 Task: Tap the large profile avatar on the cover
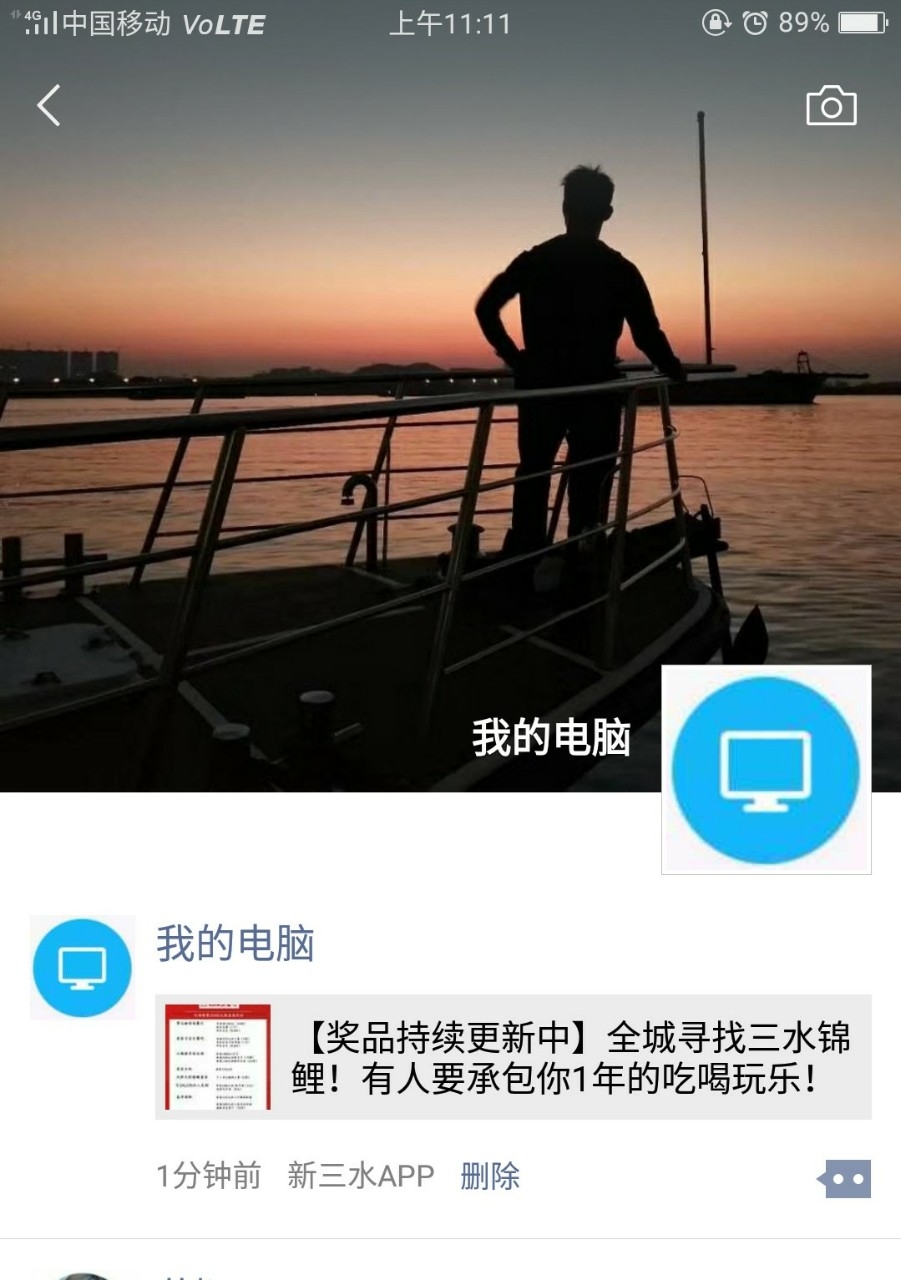[x=766, y=769]
